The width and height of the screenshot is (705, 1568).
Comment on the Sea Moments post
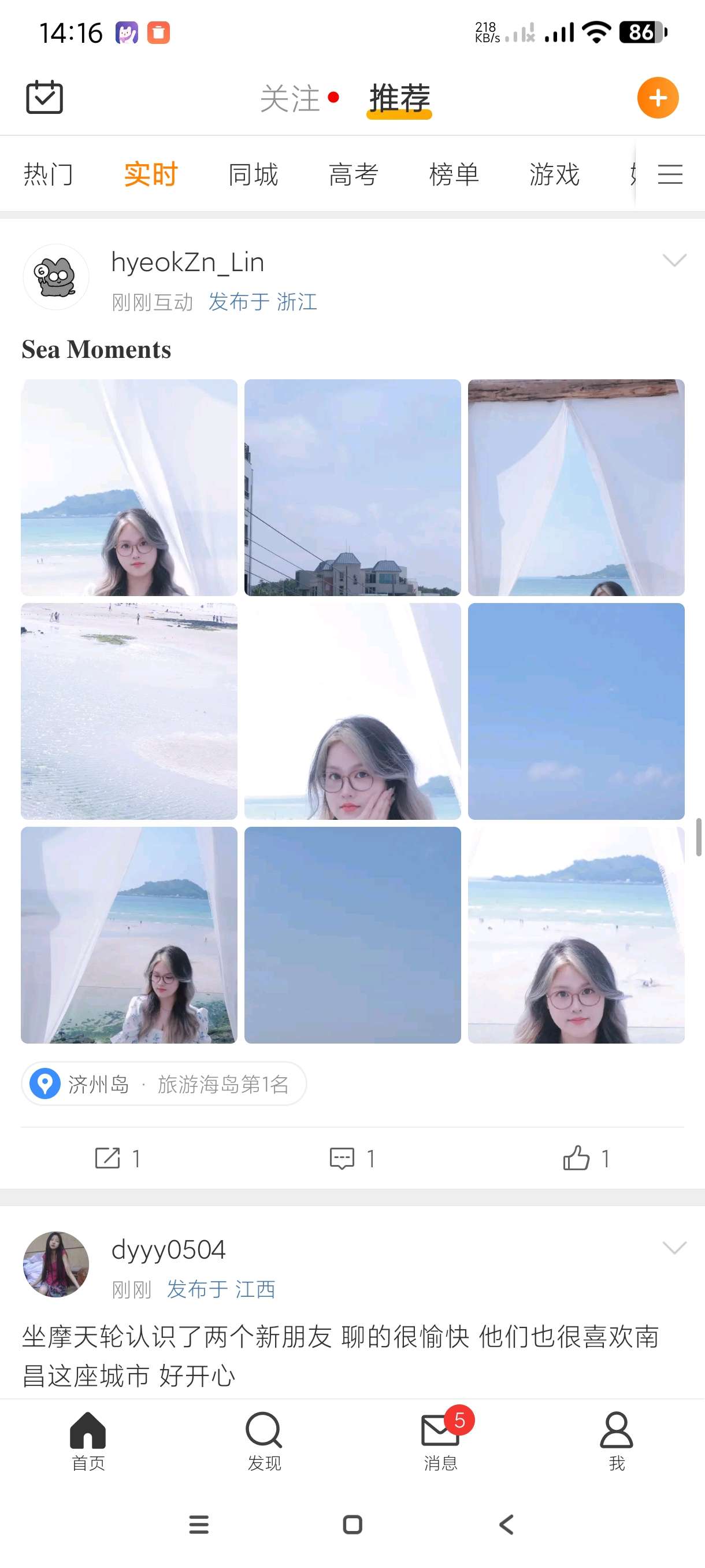coord(352,1157)
